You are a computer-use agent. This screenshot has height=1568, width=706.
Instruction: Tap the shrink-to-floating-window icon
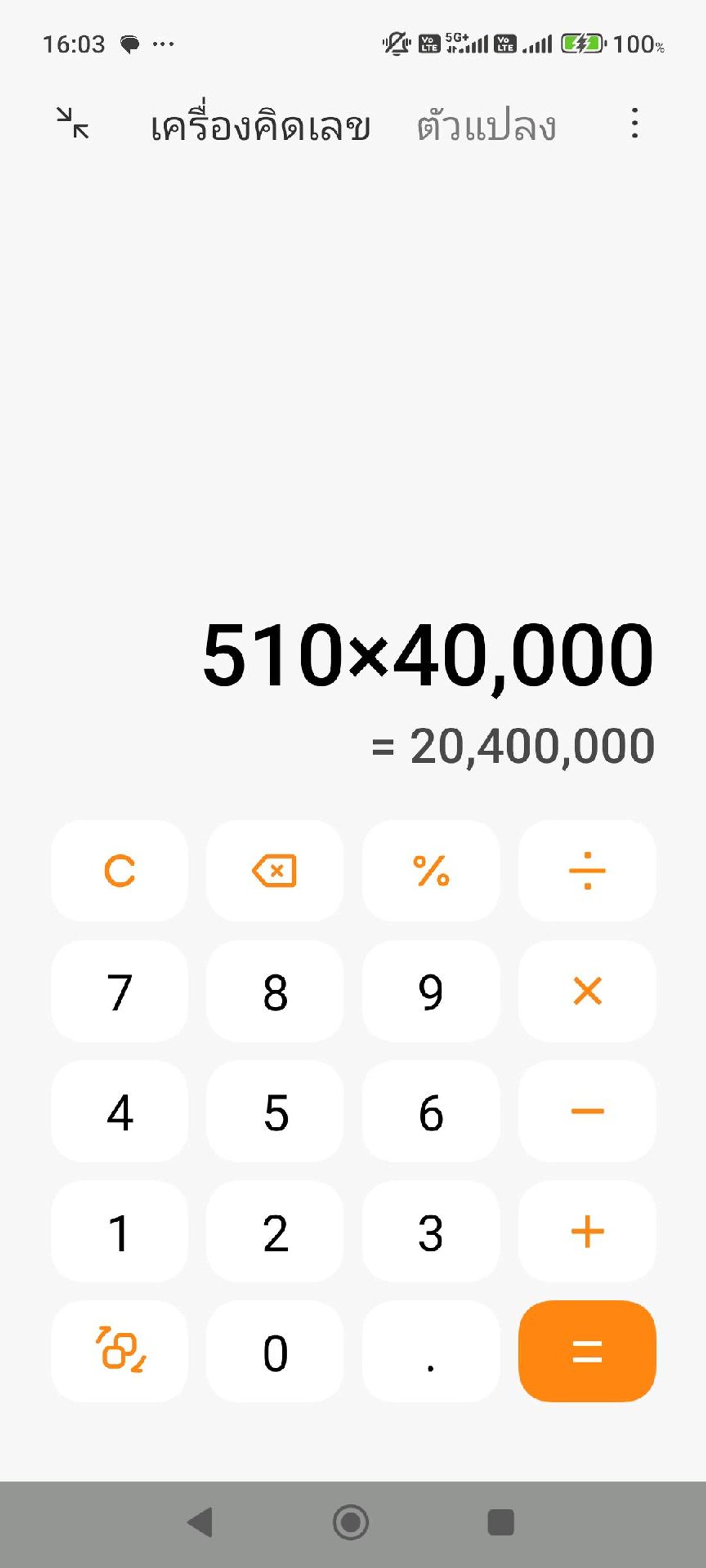73,123
